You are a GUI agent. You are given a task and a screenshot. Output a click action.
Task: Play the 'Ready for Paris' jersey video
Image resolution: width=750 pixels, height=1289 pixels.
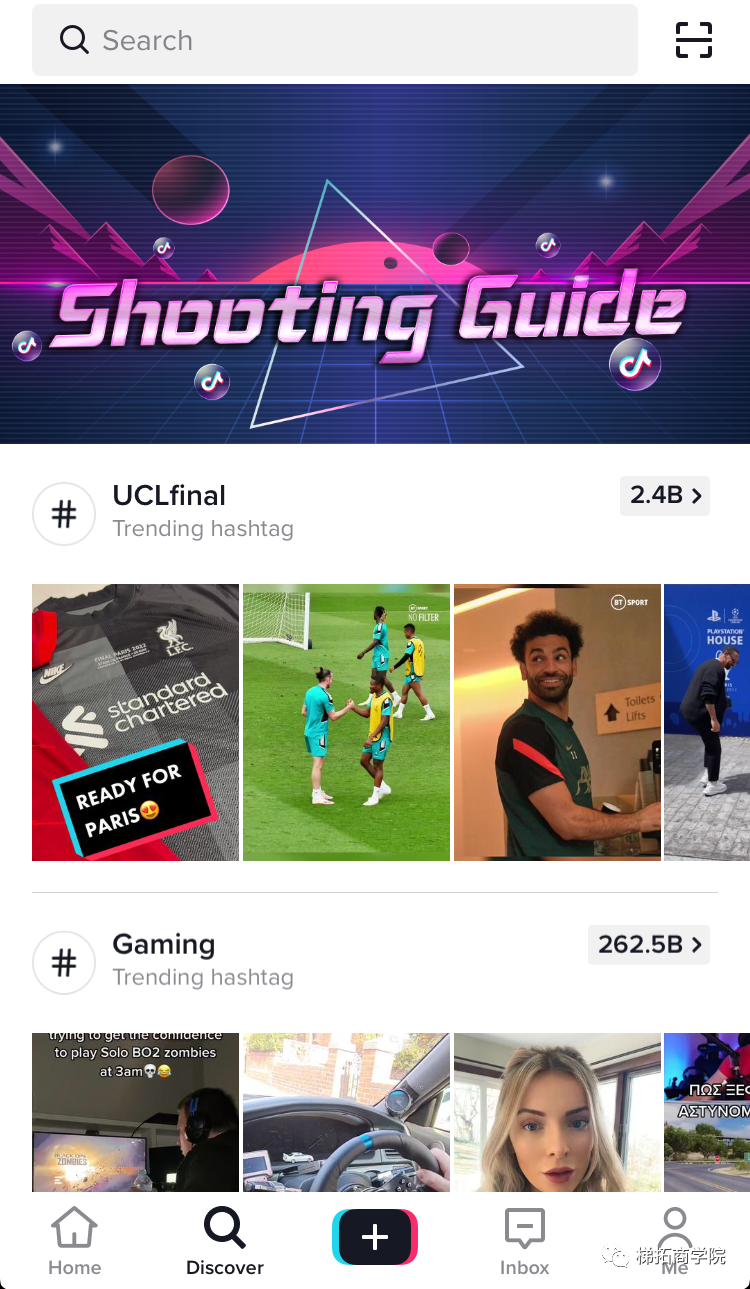click(x=135, y=722)
